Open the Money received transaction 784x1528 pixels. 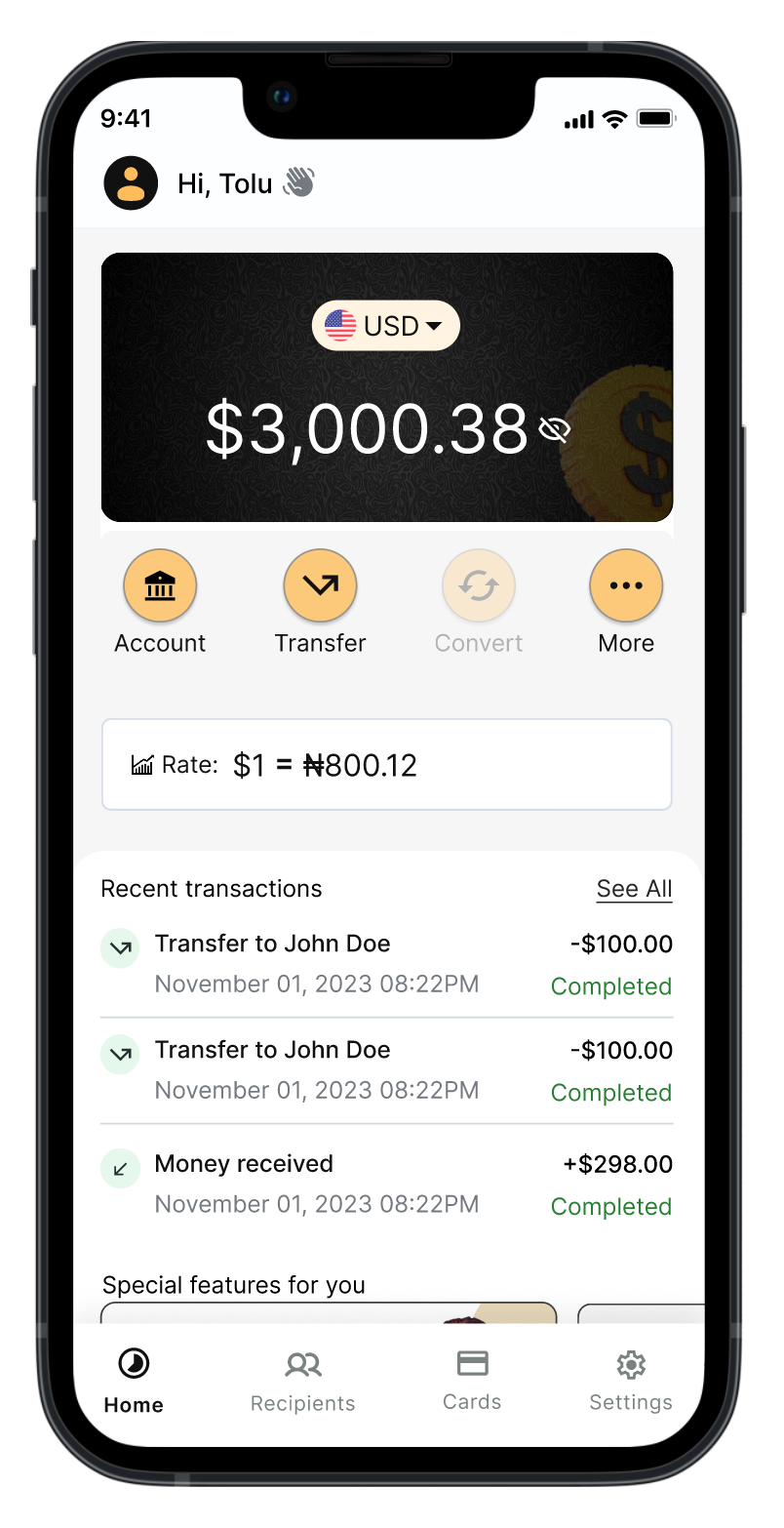coord(387,1185)
